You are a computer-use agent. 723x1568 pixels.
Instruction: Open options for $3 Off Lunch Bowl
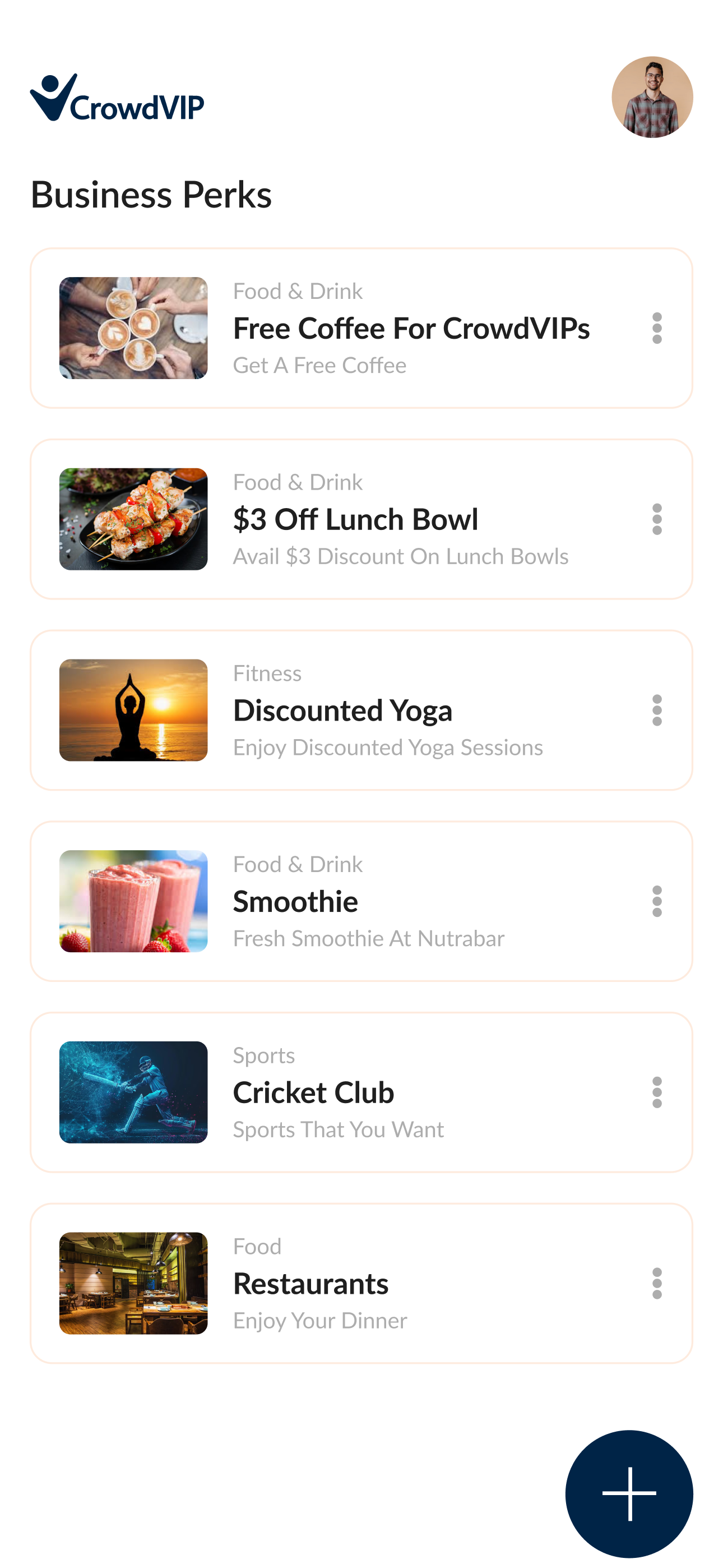657,519
